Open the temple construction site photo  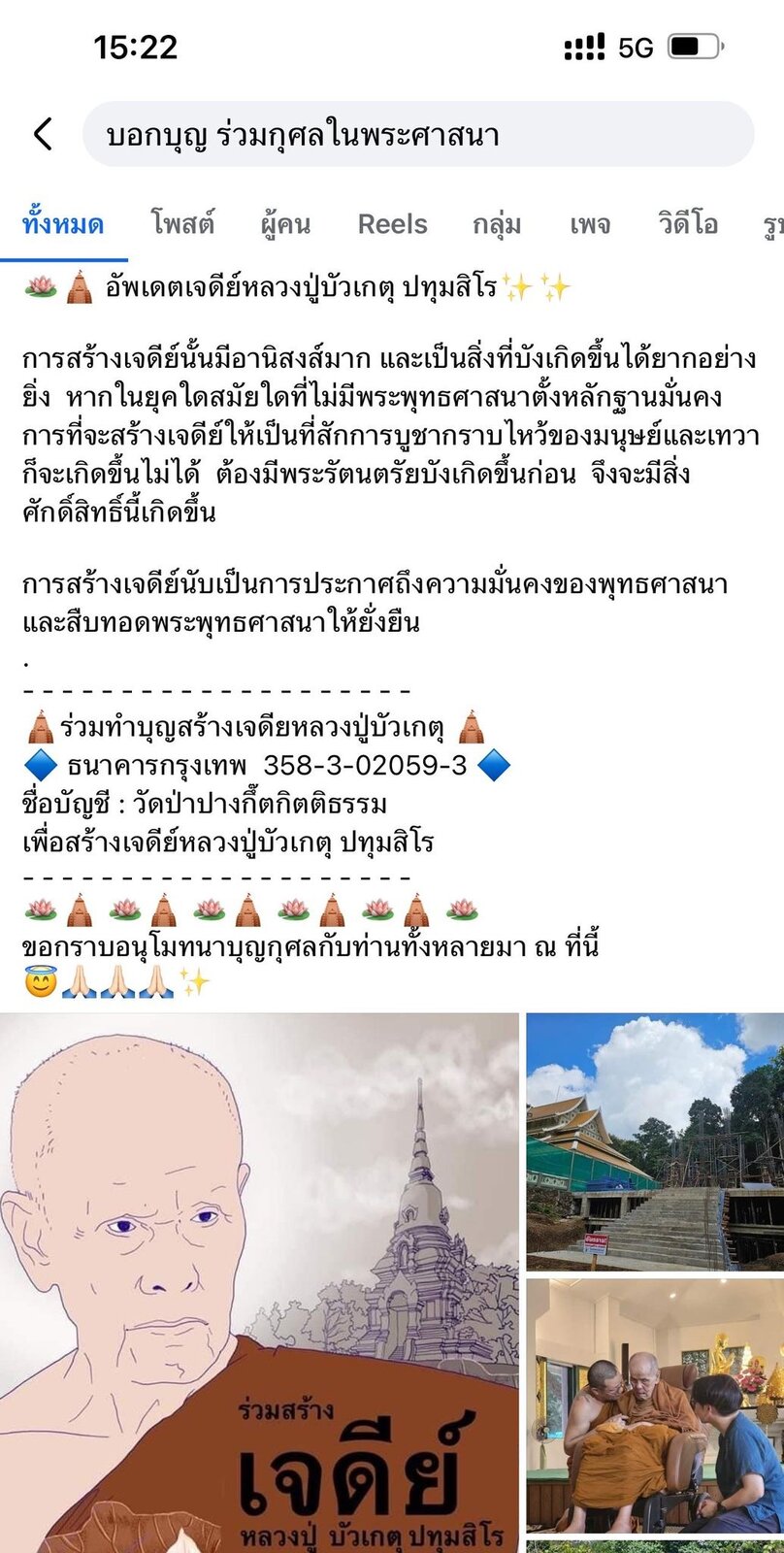pyautogui.click(x=655, y=1142)
